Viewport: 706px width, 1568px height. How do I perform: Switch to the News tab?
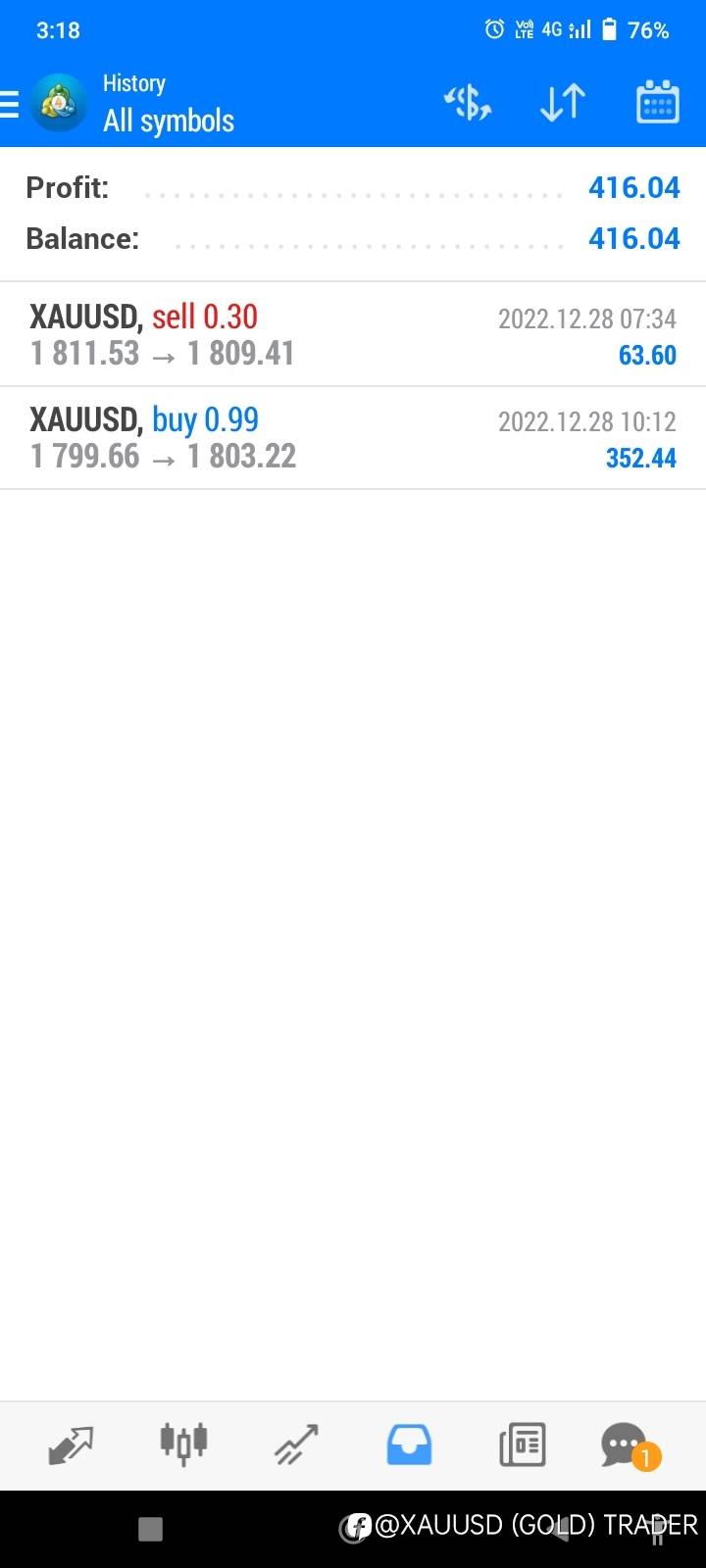tap(523, 1445)
